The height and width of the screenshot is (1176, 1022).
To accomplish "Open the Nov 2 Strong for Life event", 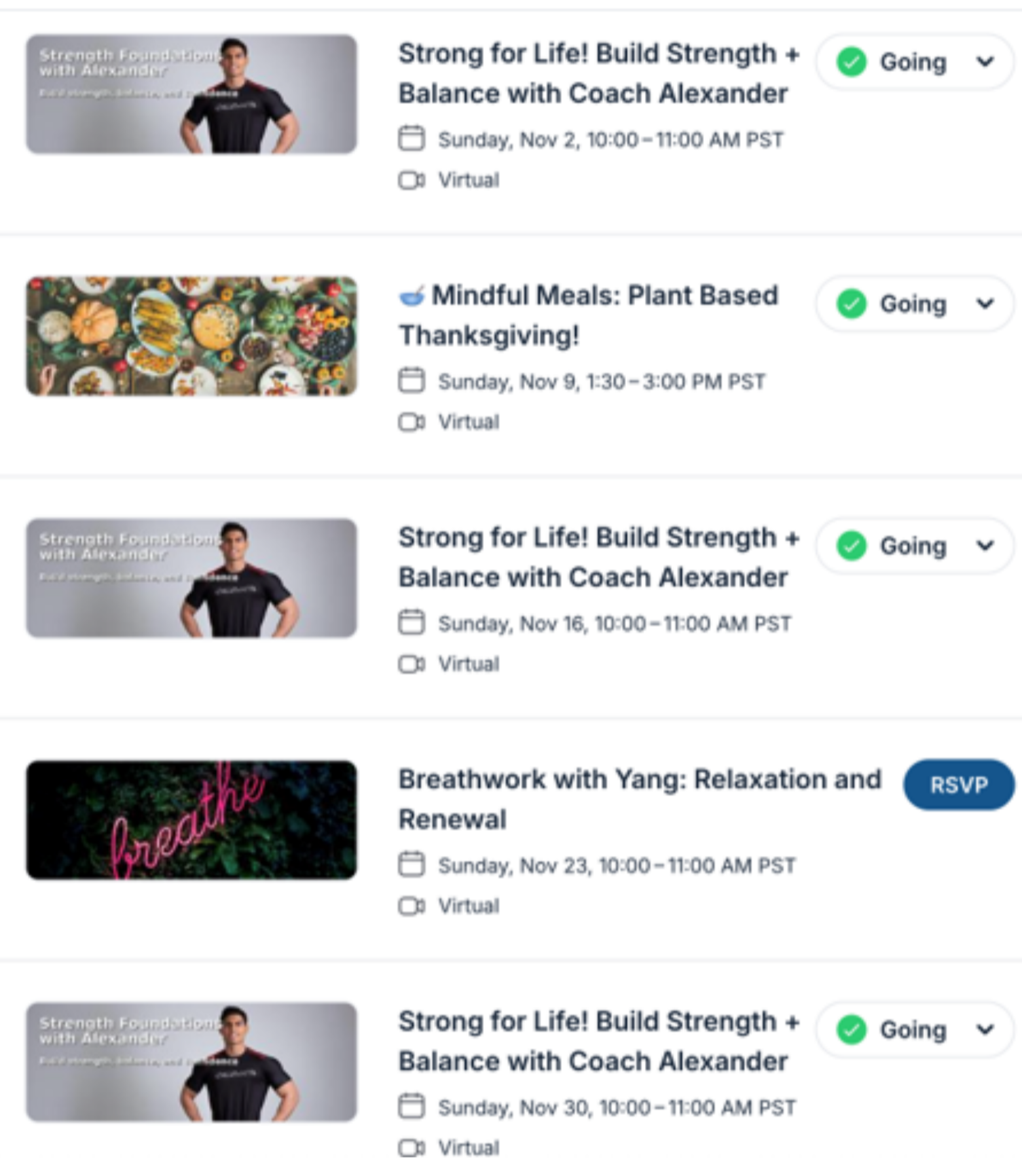I will (598, 73).
